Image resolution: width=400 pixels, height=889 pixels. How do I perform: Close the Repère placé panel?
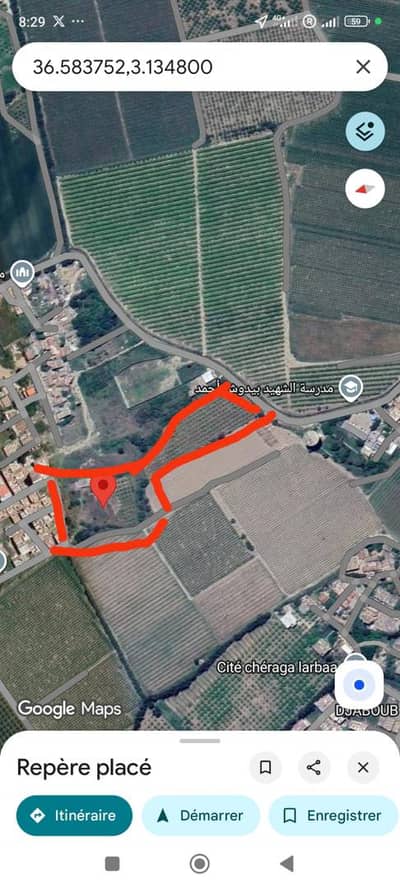(363, 768)
